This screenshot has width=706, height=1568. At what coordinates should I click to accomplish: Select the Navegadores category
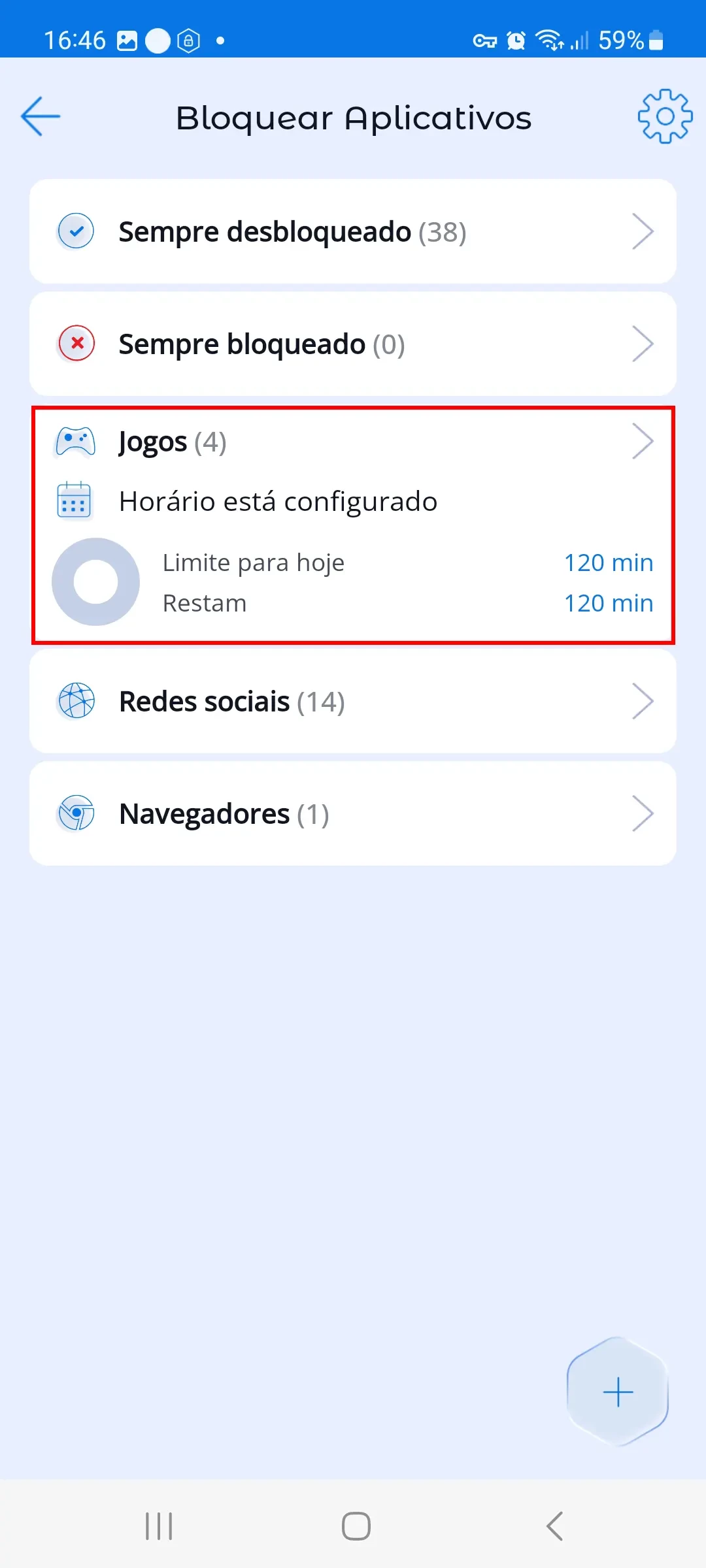pyautogui.click(x=353, y=814)
